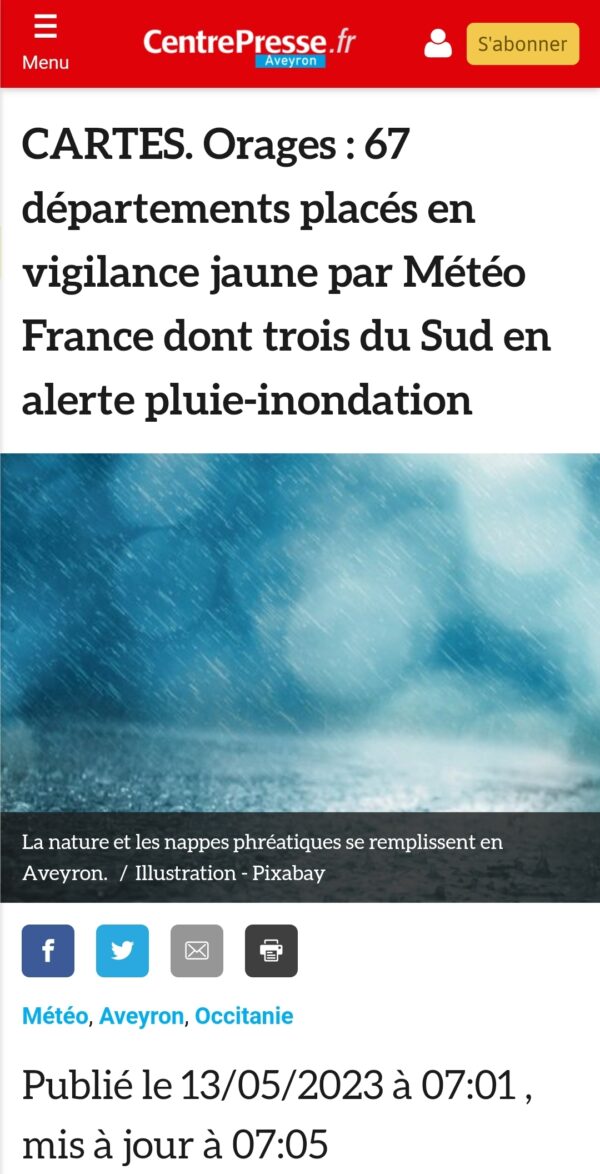Open the user account icon
Viewport: 600px width, 1174px height.
coord(437,43)
